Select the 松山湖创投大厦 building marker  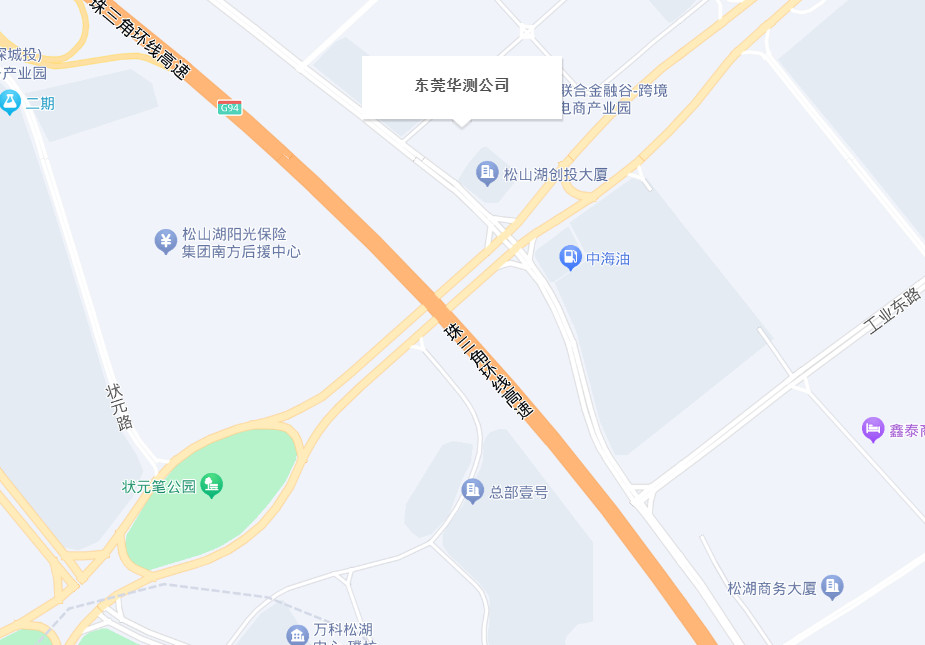(x=487, y=174)
